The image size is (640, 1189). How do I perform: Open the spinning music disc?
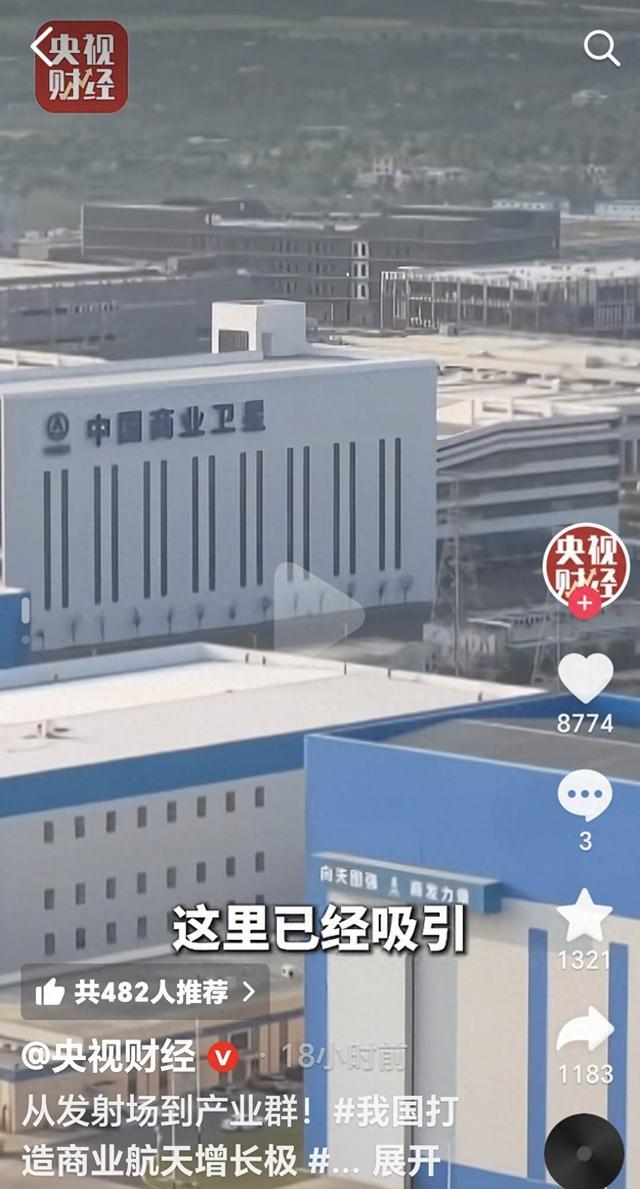point(585,1152)
